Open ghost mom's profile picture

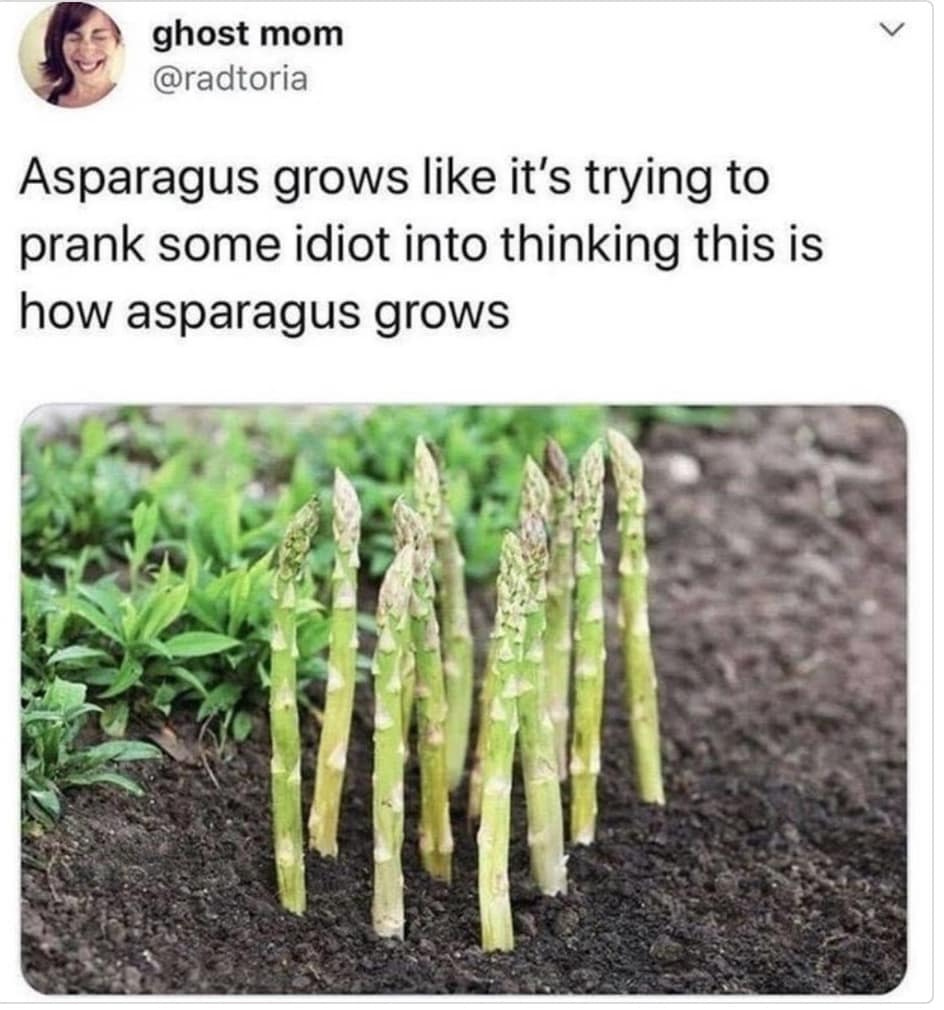pyautogui.click(x=71, y=55)
